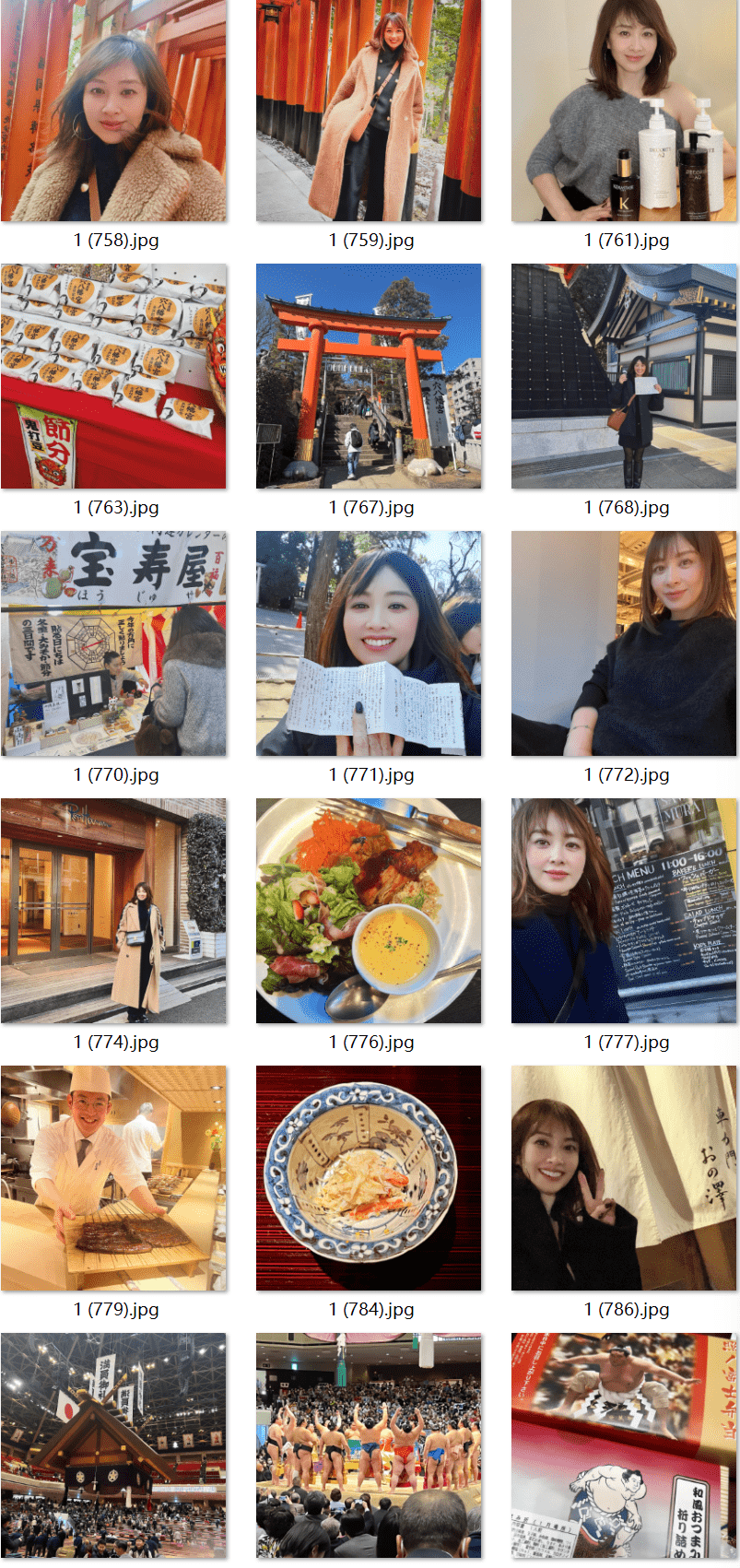The width and height of the screenshot is (740, 1568).
Task: Open the torii gate image 1 (767).jpg
Action: (x=369, y=376)
